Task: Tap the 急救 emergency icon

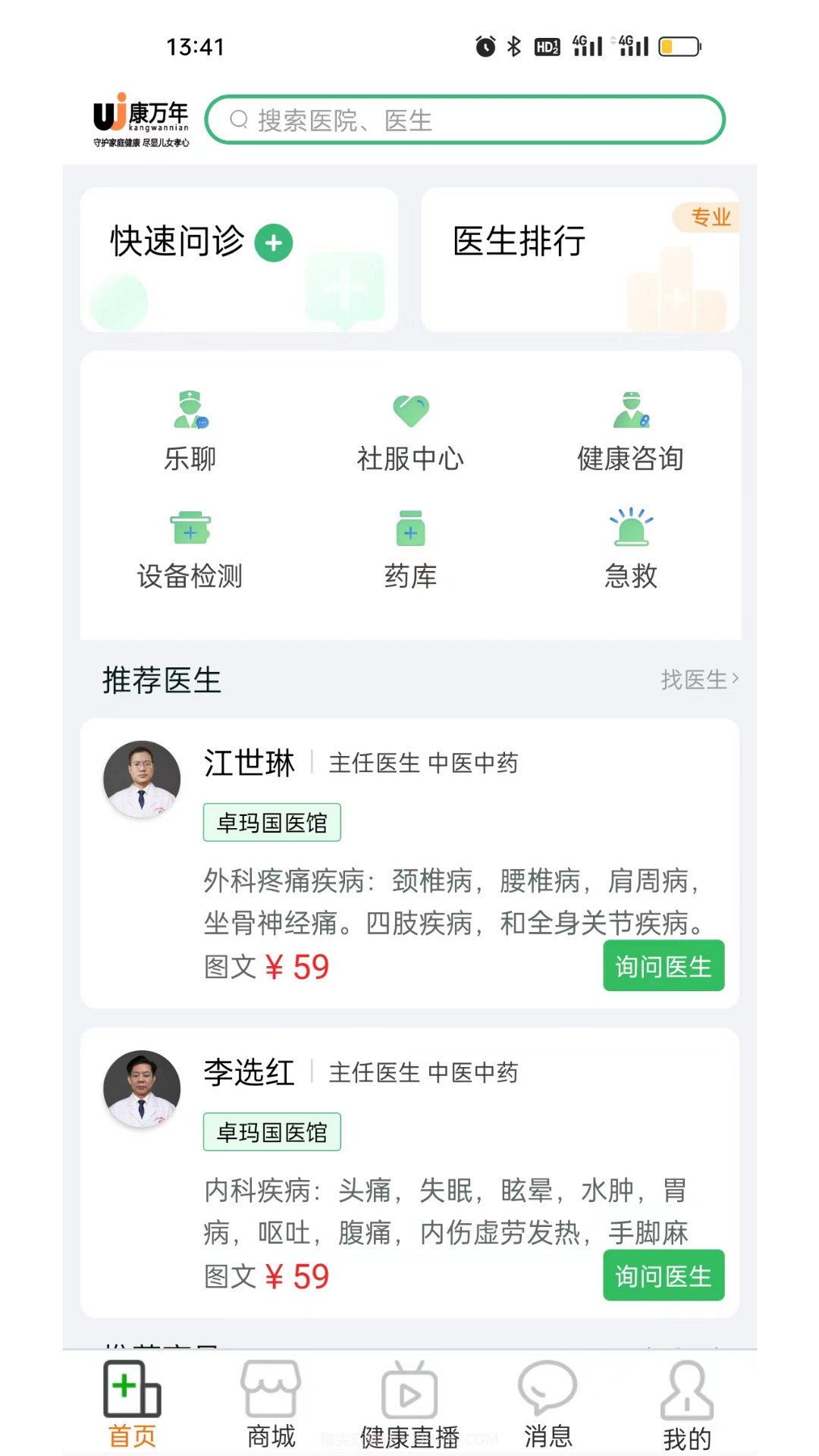Action: 631,550
